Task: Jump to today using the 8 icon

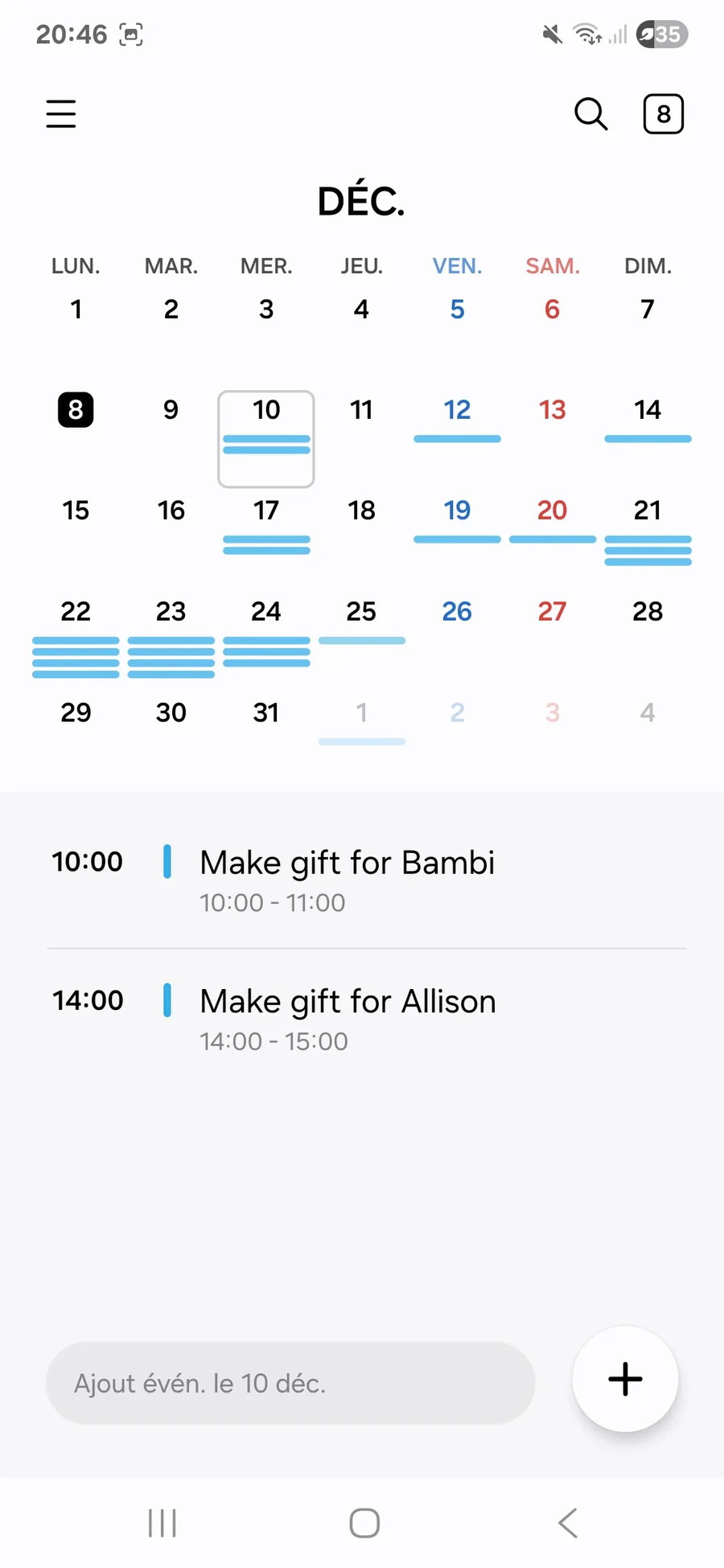Action: tap(663, 114)
